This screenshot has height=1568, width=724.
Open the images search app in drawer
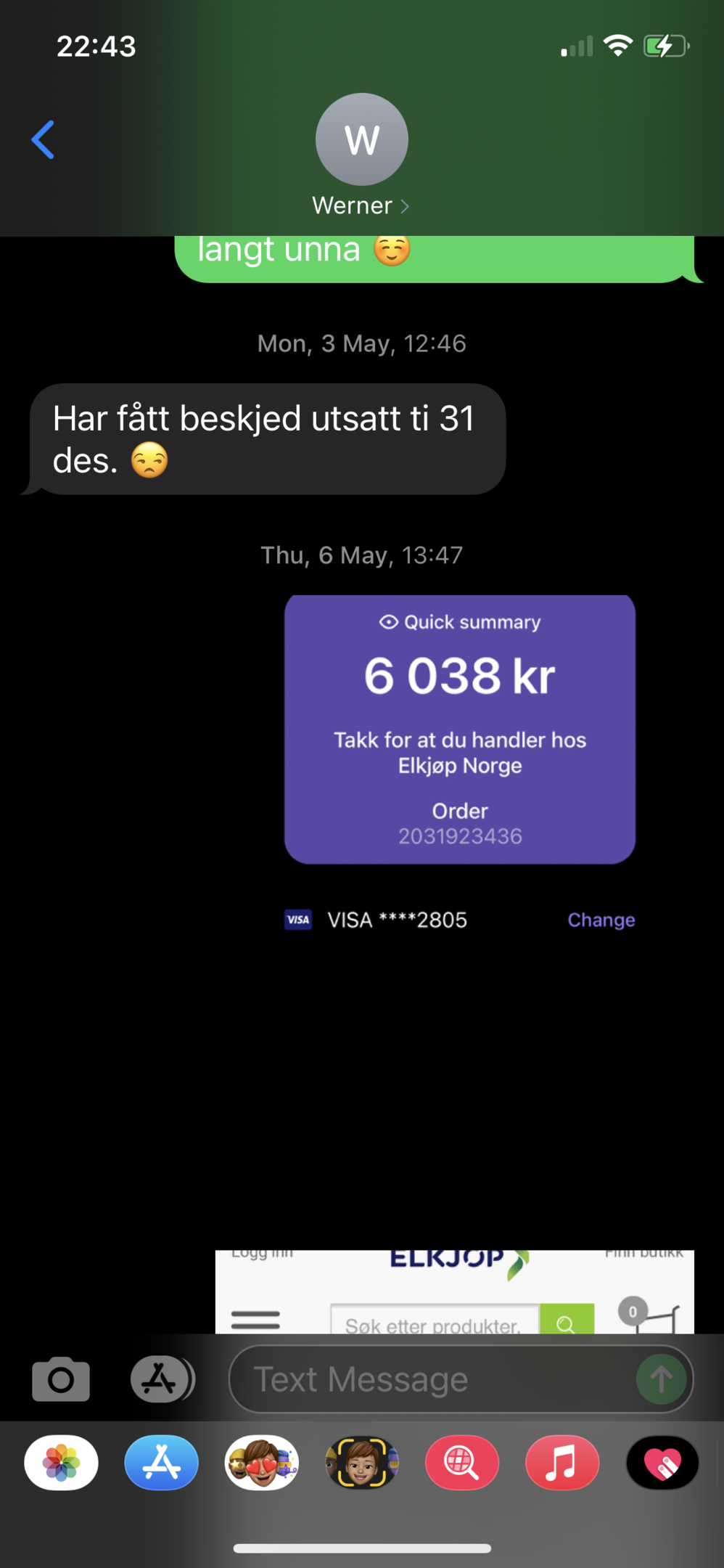click(462, 1463)
